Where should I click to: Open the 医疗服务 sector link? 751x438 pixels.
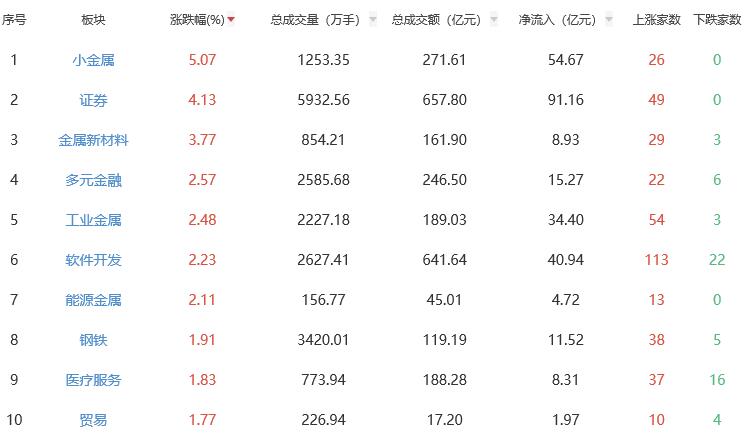pyautogui.click(x=93, y=380)
